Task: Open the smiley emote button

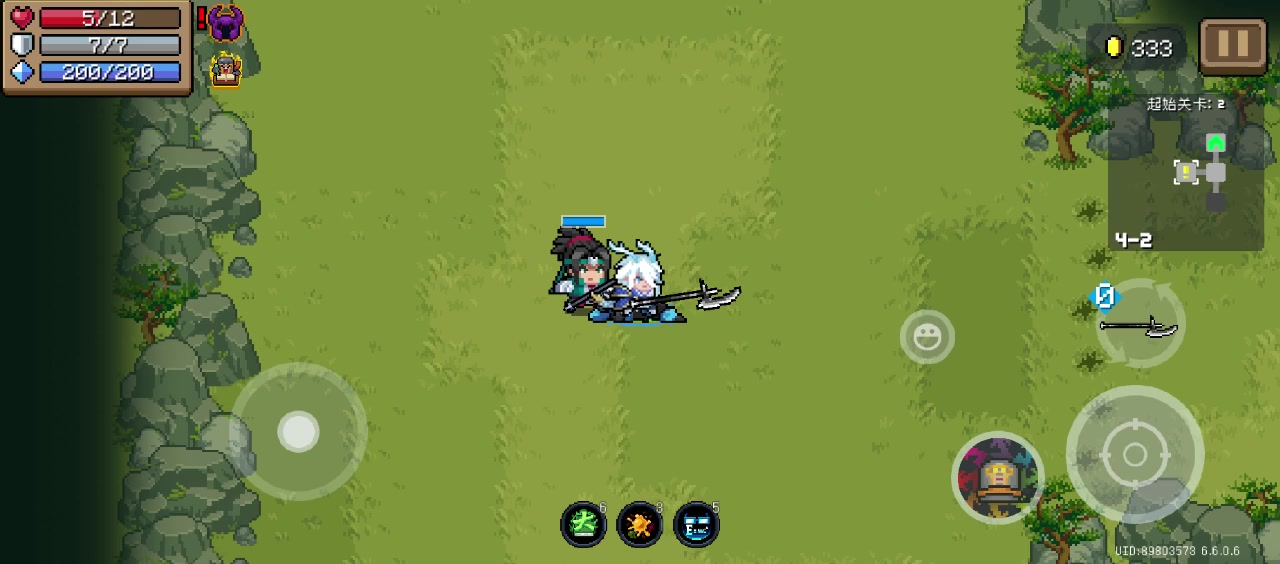Action: coord(927,337)
